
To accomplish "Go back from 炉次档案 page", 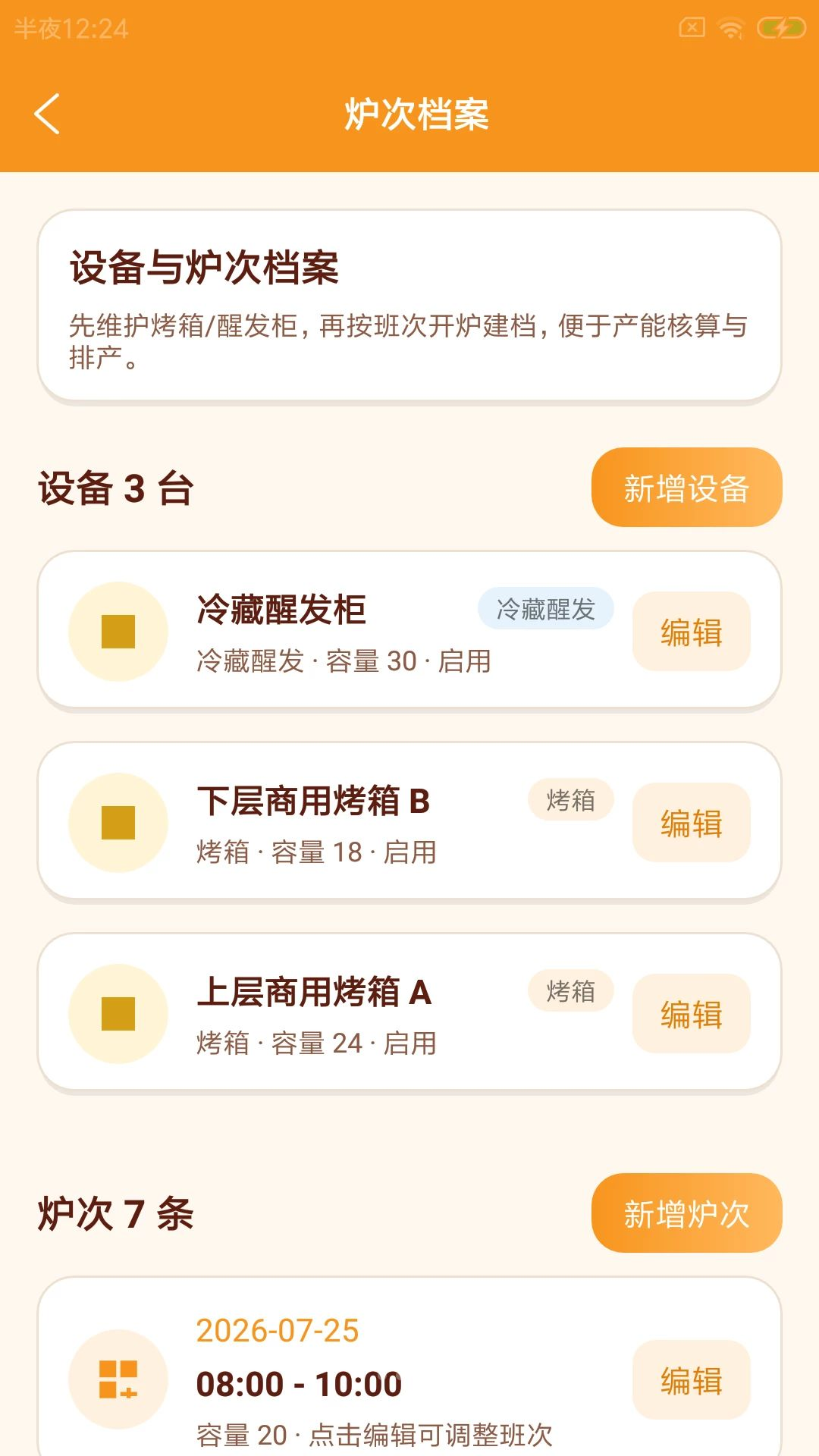I will [47, 115].
